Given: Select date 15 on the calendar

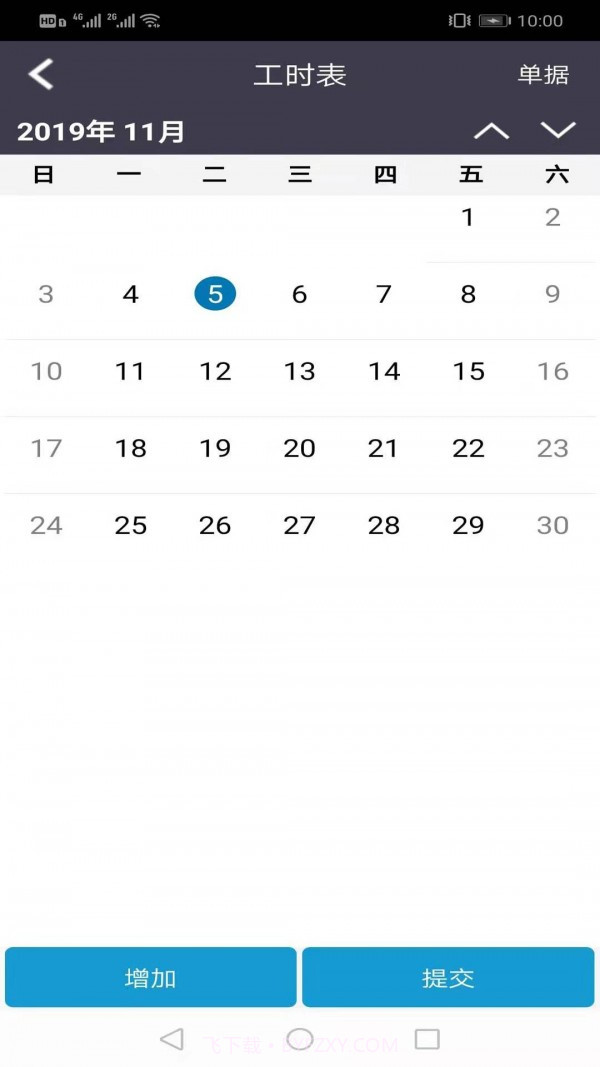Looking at the screenshot, I should pyautogui.click(x=468, y=371).
